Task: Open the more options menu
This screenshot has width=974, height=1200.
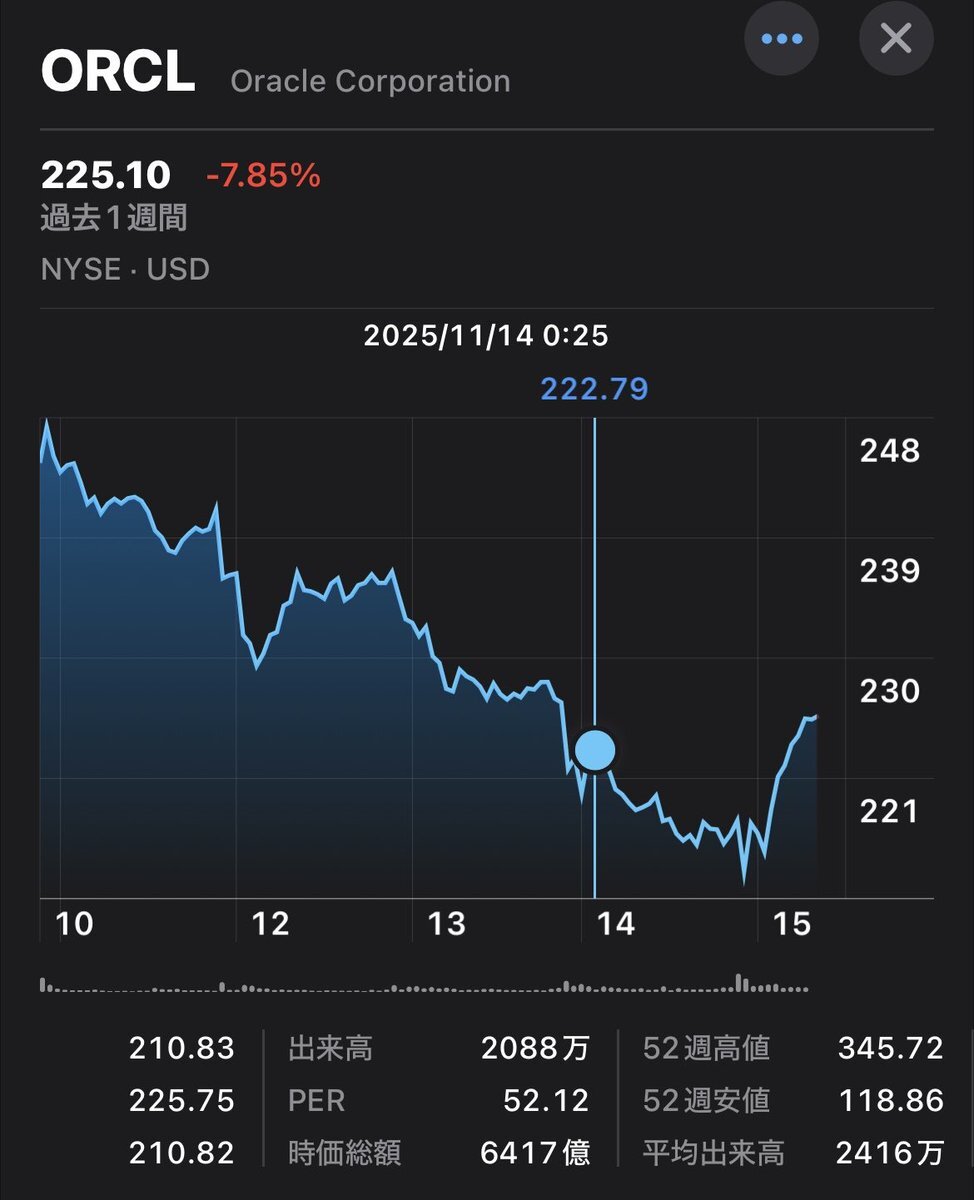Action: pyautogui.click(x=781, y=39)
